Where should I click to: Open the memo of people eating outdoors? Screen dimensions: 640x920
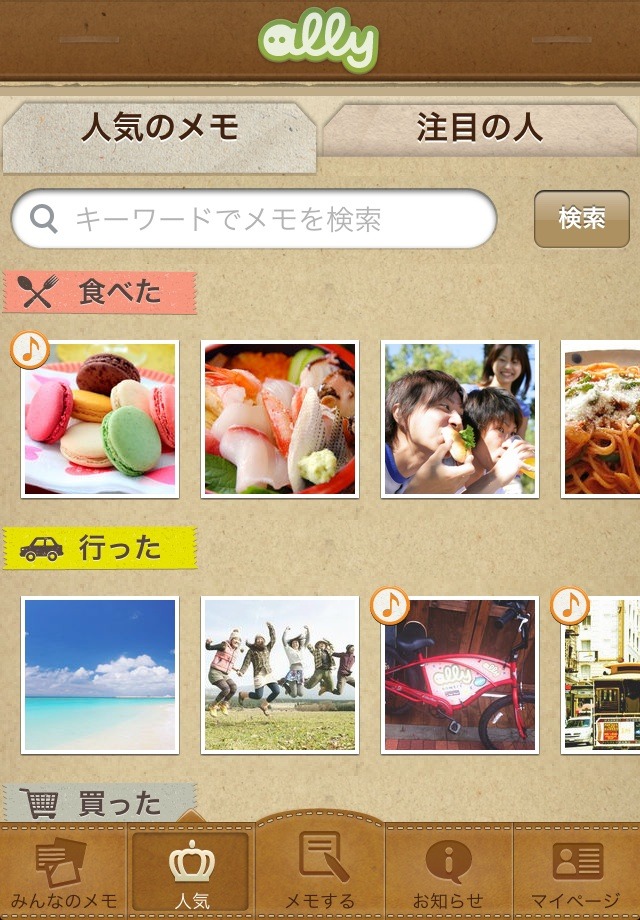click(460, 420)
